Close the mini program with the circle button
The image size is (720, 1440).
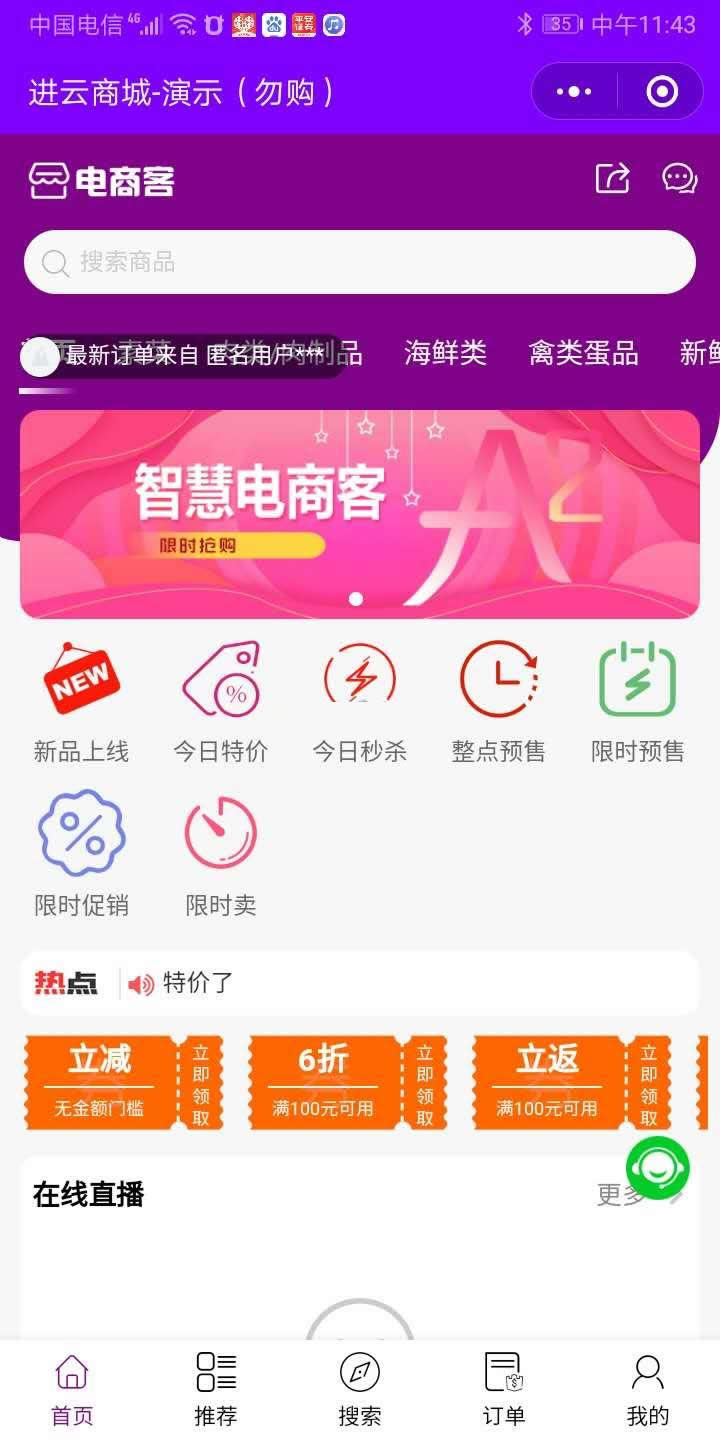pos(662,92)
